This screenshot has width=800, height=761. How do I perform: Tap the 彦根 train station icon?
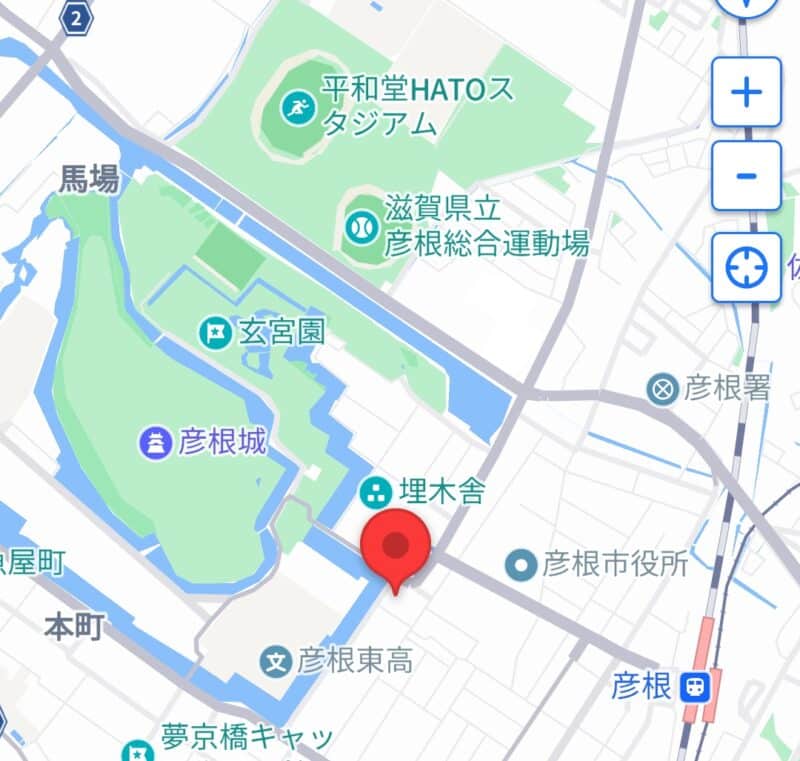[695, 686]
